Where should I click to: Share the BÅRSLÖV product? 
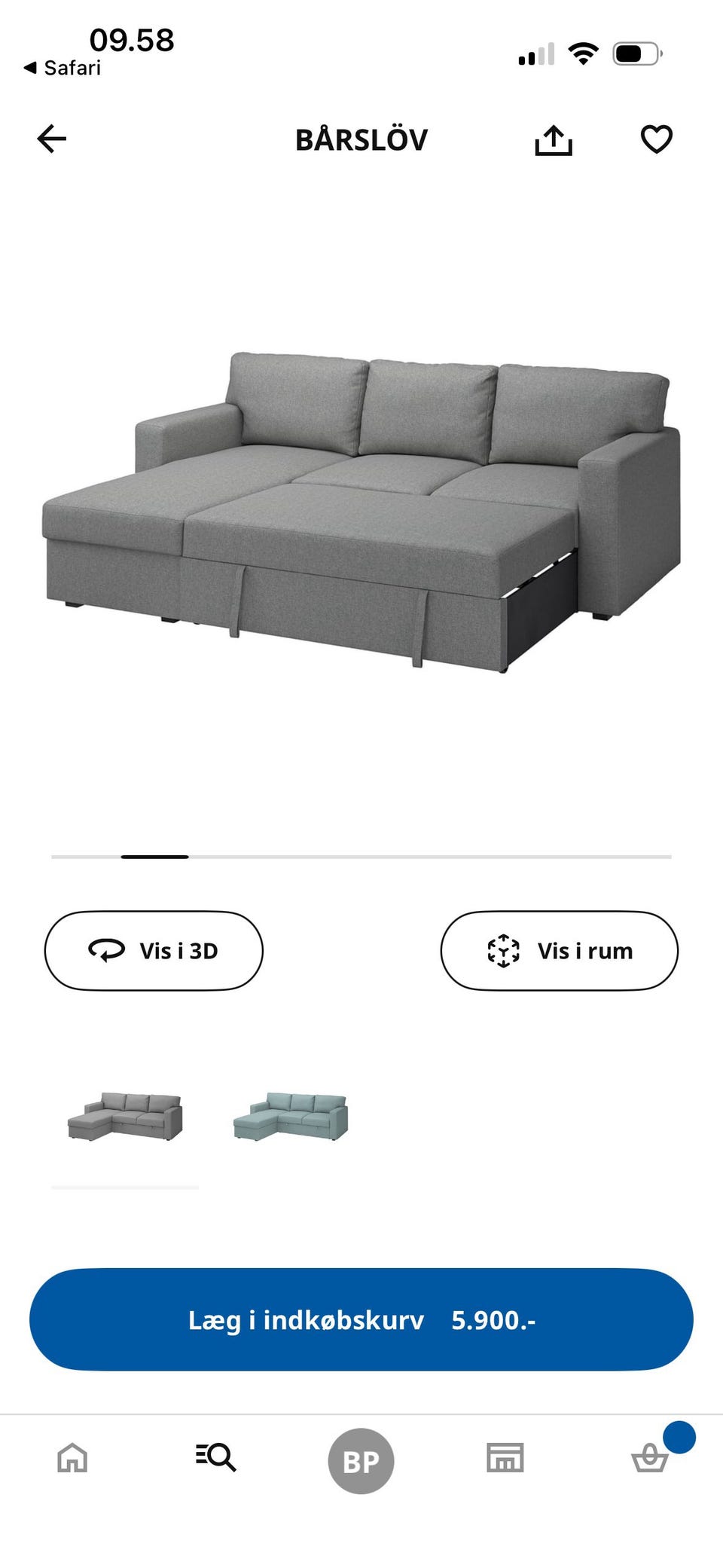click(554, 140)
